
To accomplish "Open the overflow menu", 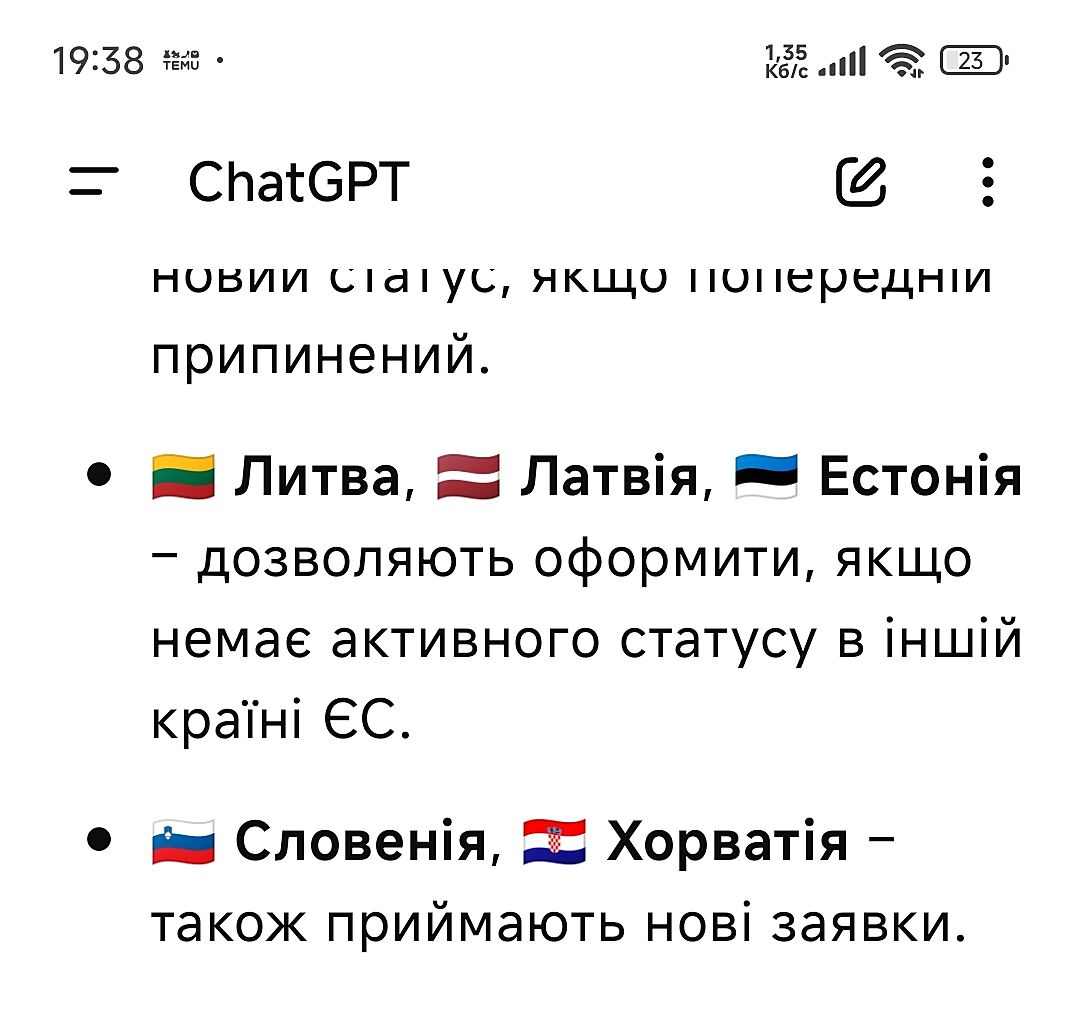I will point(988,182).
